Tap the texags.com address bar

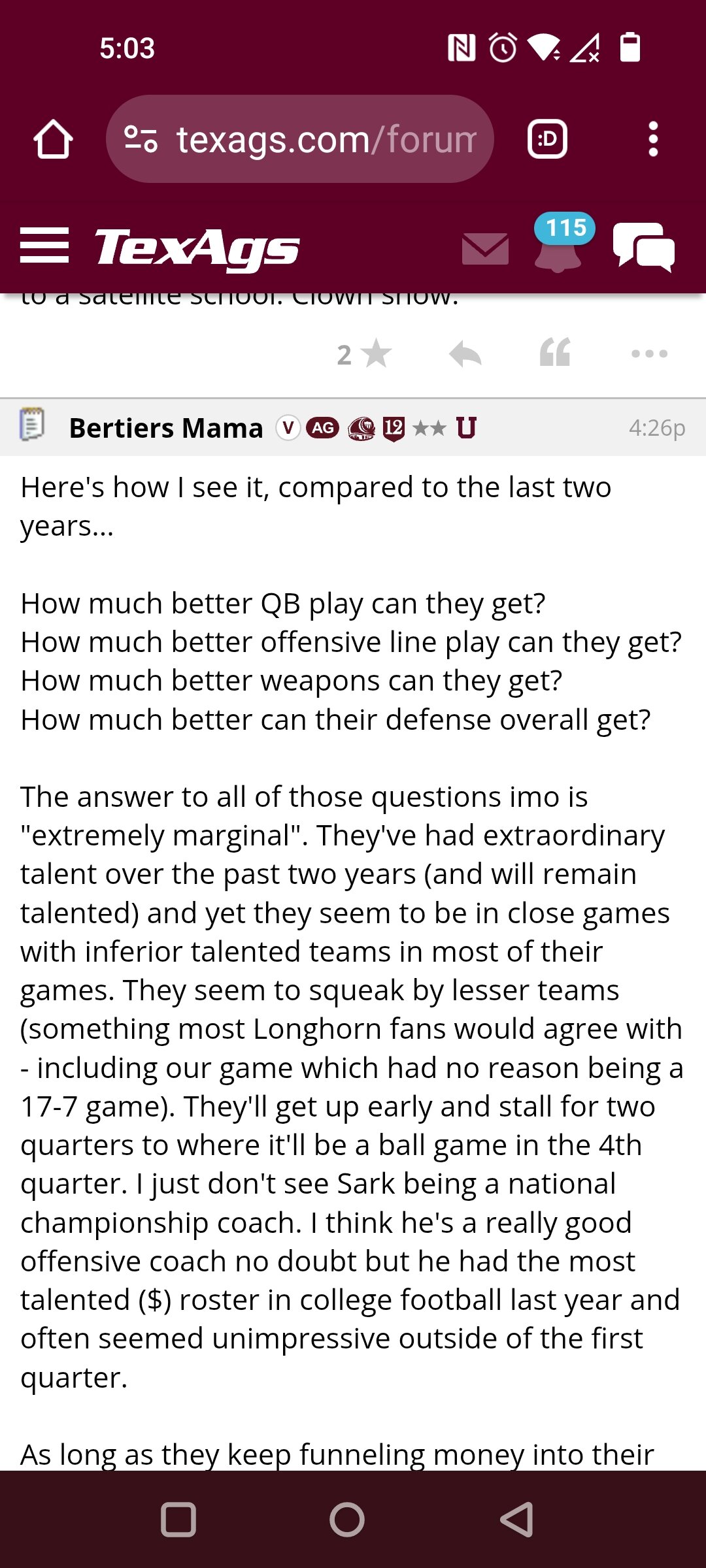(299, 139)
